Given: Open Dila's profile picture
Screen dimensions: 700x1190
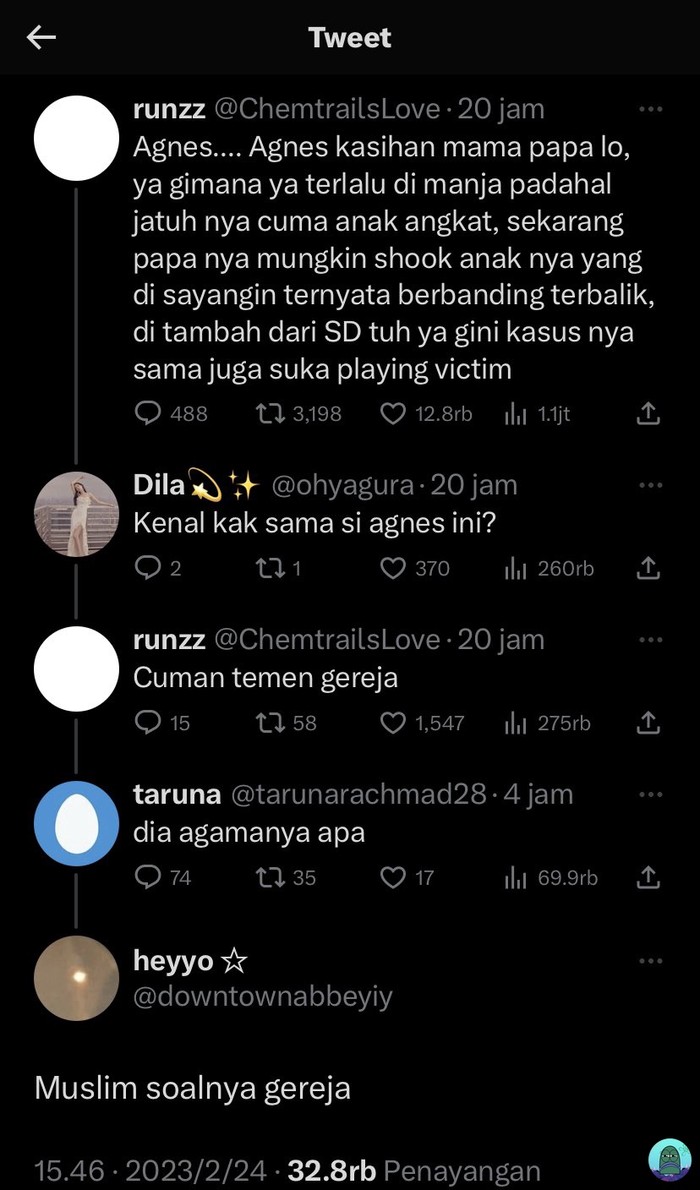Looking at the screenshot, I should 76,514.
